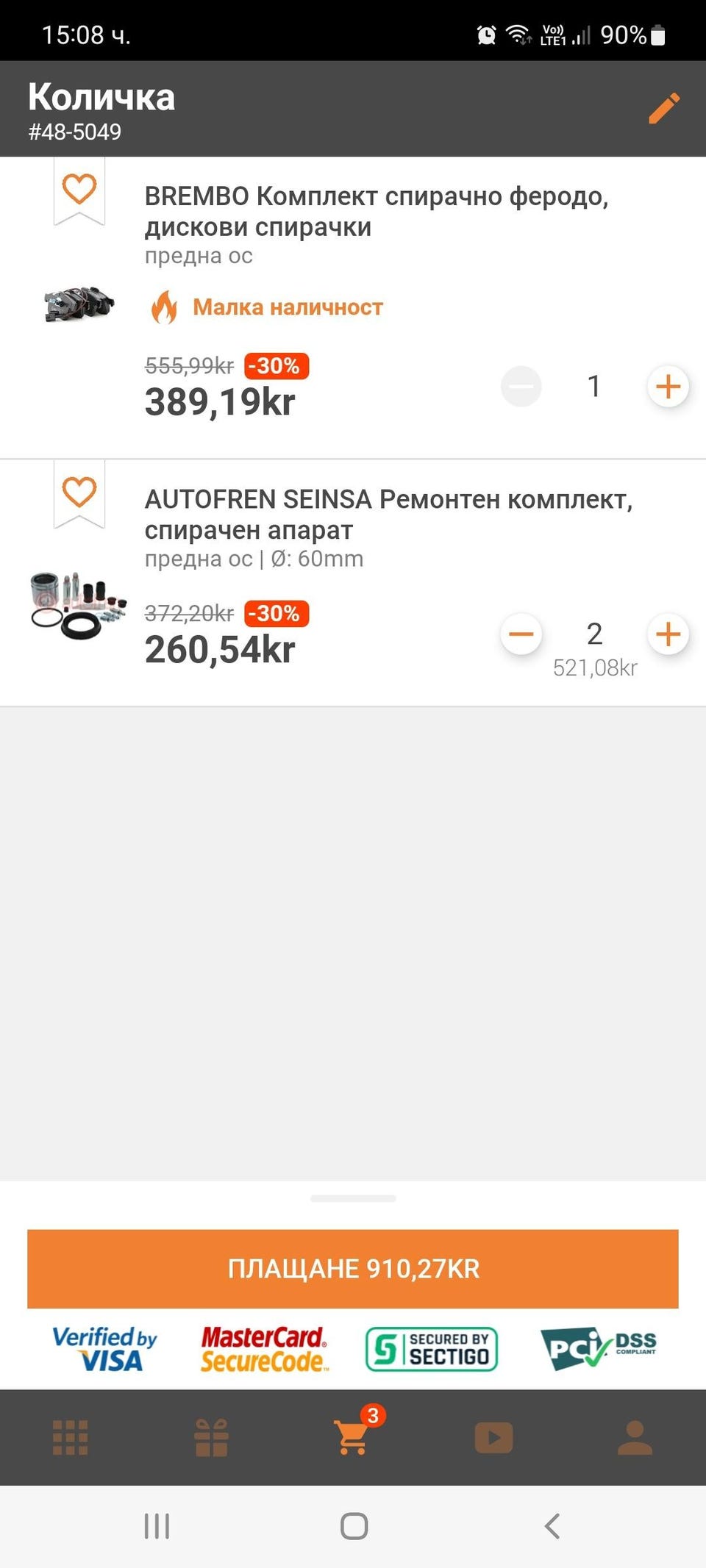
Task: Add BREMBO brake pad set to wishlist
Action: click(79, 189)
